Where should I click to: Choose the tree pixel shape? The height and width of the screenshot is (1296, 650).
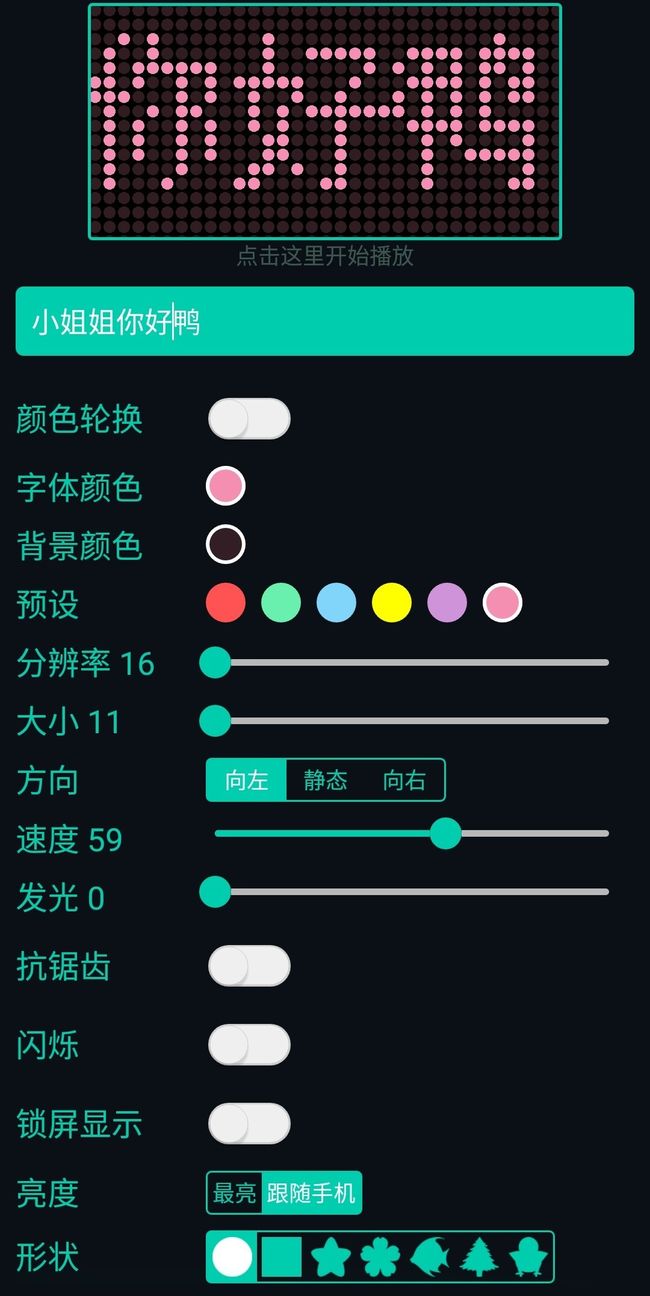[479, 1257]
